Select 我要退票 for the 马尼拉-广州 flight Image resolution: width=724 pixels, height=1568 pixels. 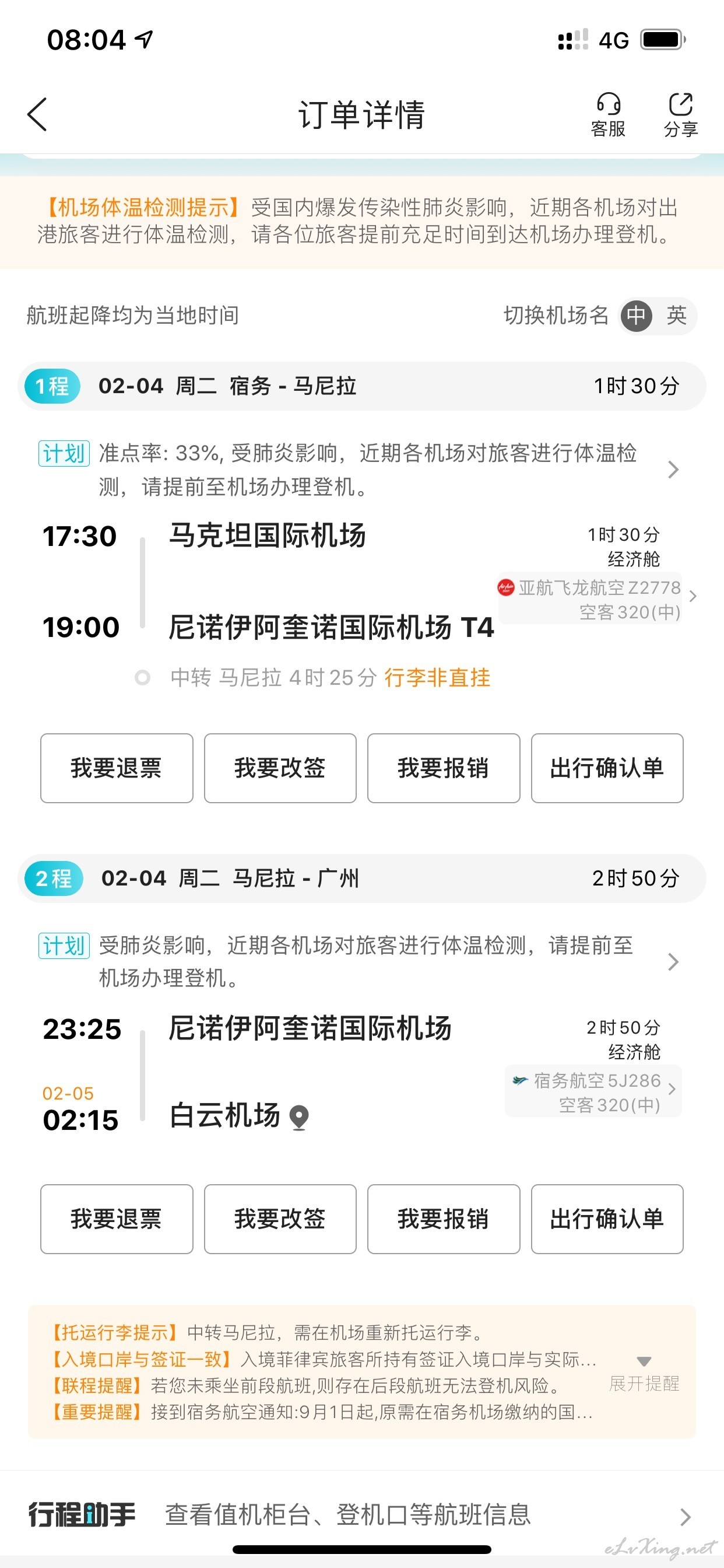coord(117,1219)
